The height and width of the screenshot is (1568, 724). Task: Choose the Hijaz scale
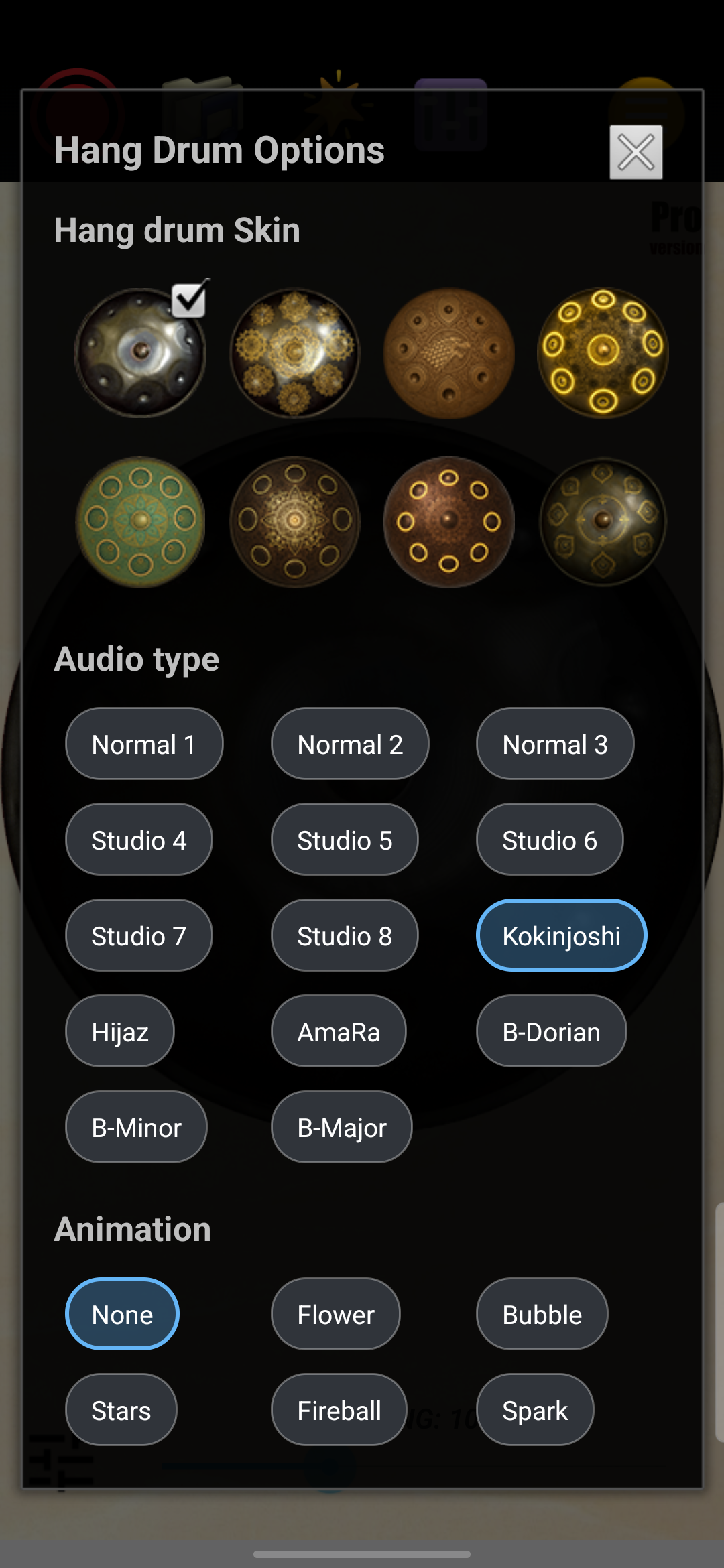pos(120,1031)
